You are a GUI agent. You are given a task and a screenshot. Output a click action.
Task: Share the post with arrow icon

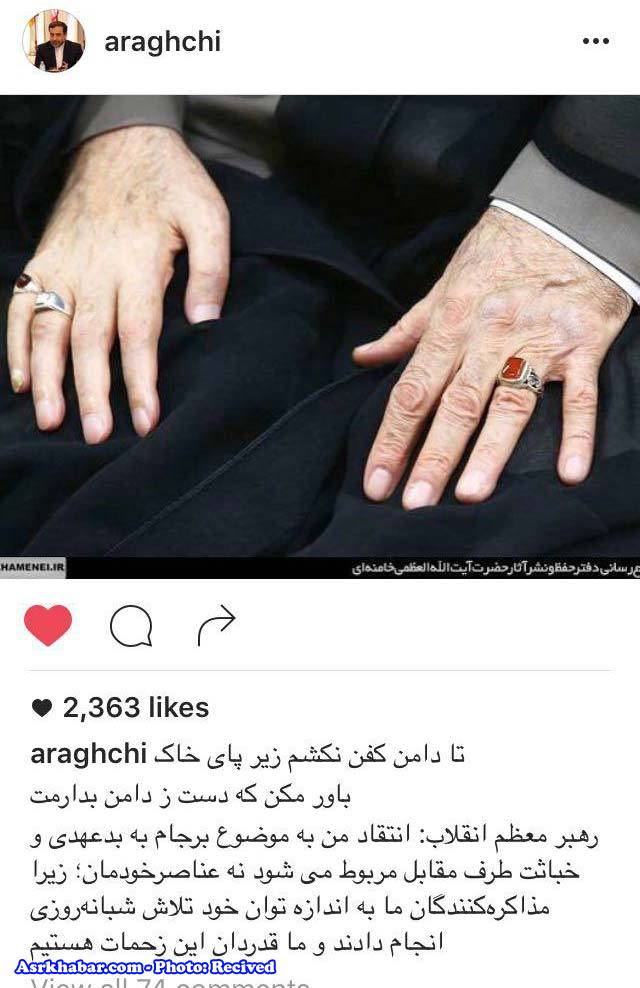tap(215, 626)
